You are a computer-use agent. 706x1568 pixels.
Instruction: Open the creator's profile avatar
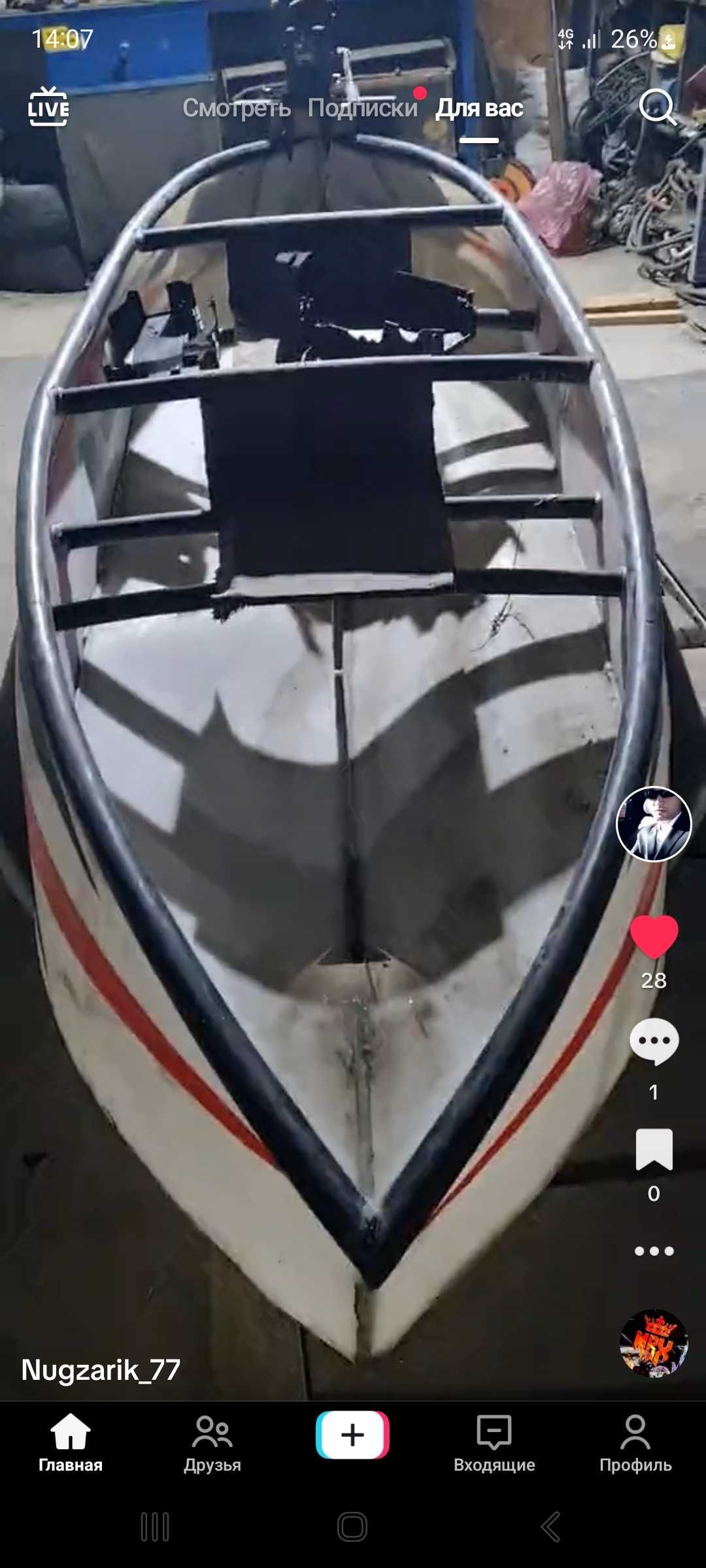pos(654,825)
